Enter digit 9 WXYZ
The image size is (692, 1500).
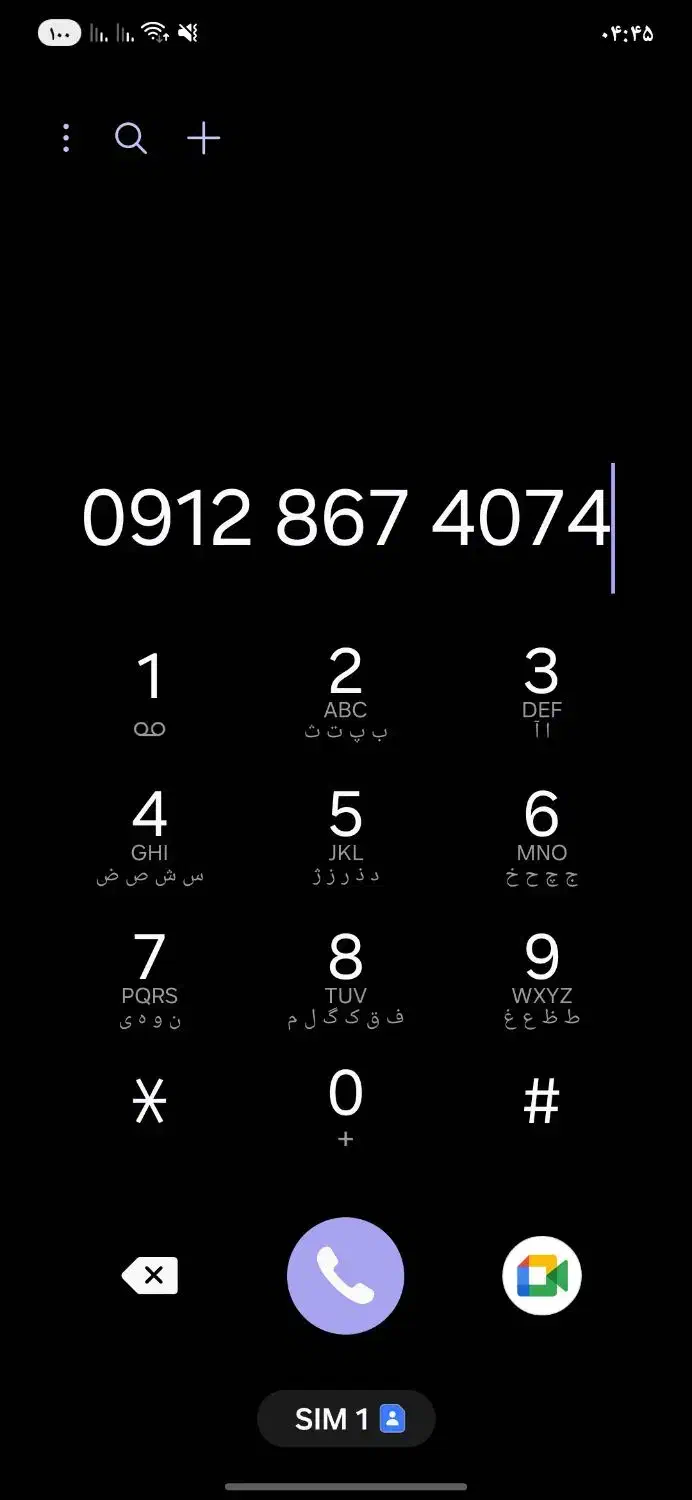tap(541, 978)
